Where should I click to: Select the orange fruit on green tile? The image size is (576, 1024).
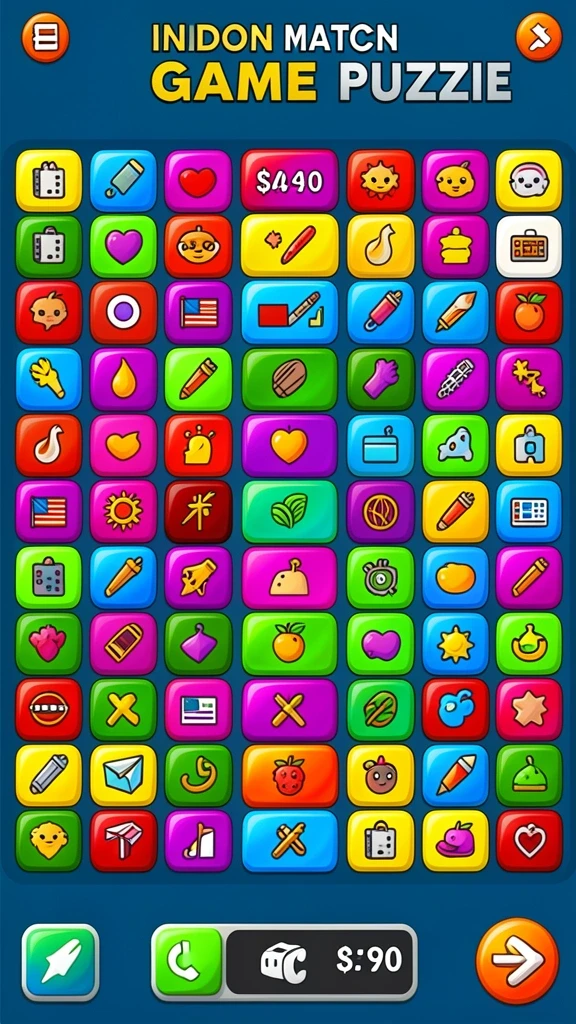pyautogui.click(x=289, y=643)
